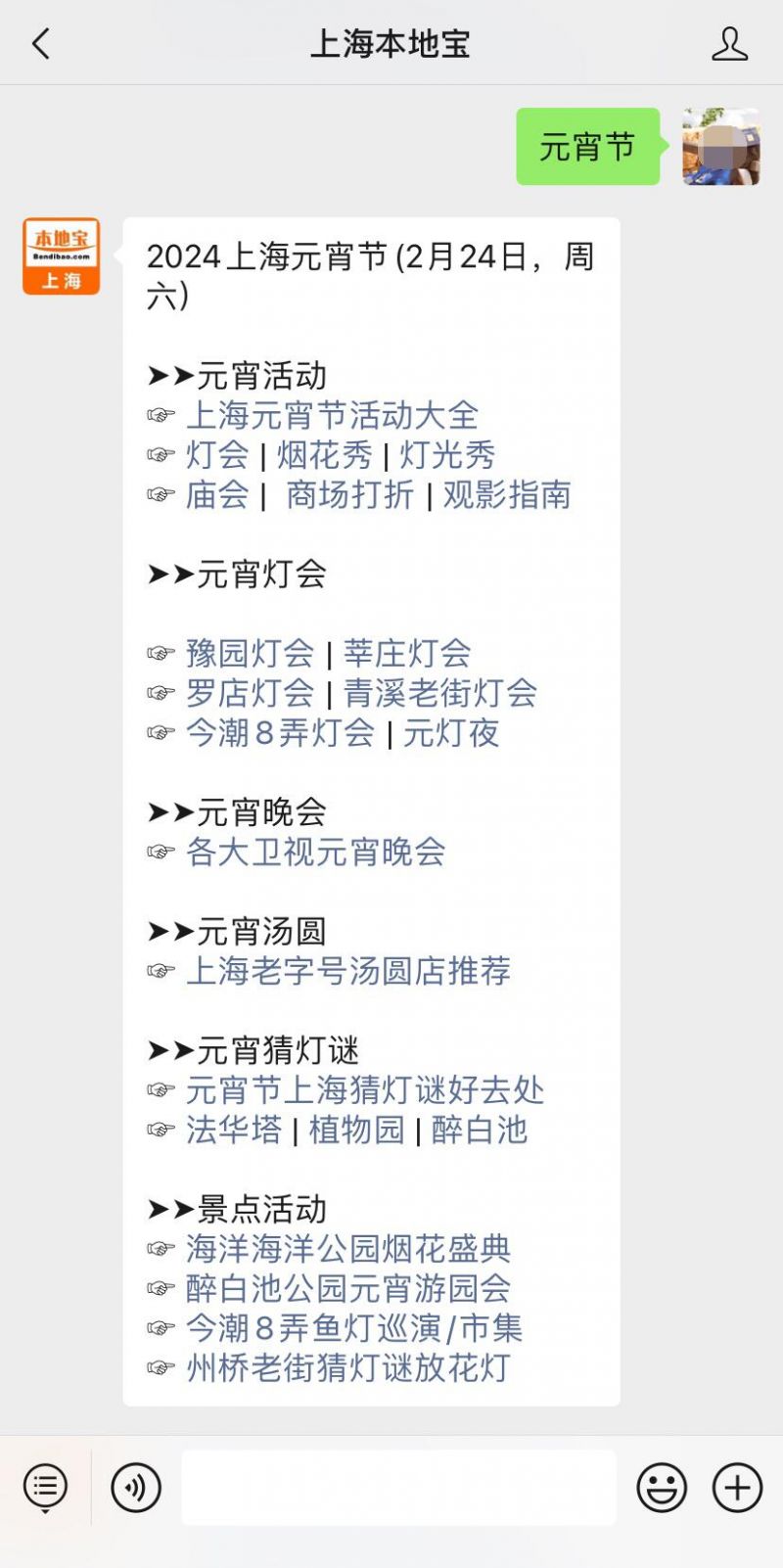
Task: Open the 州桥老街猜灯谜放花灯 link
Action: coord(348,1367)
